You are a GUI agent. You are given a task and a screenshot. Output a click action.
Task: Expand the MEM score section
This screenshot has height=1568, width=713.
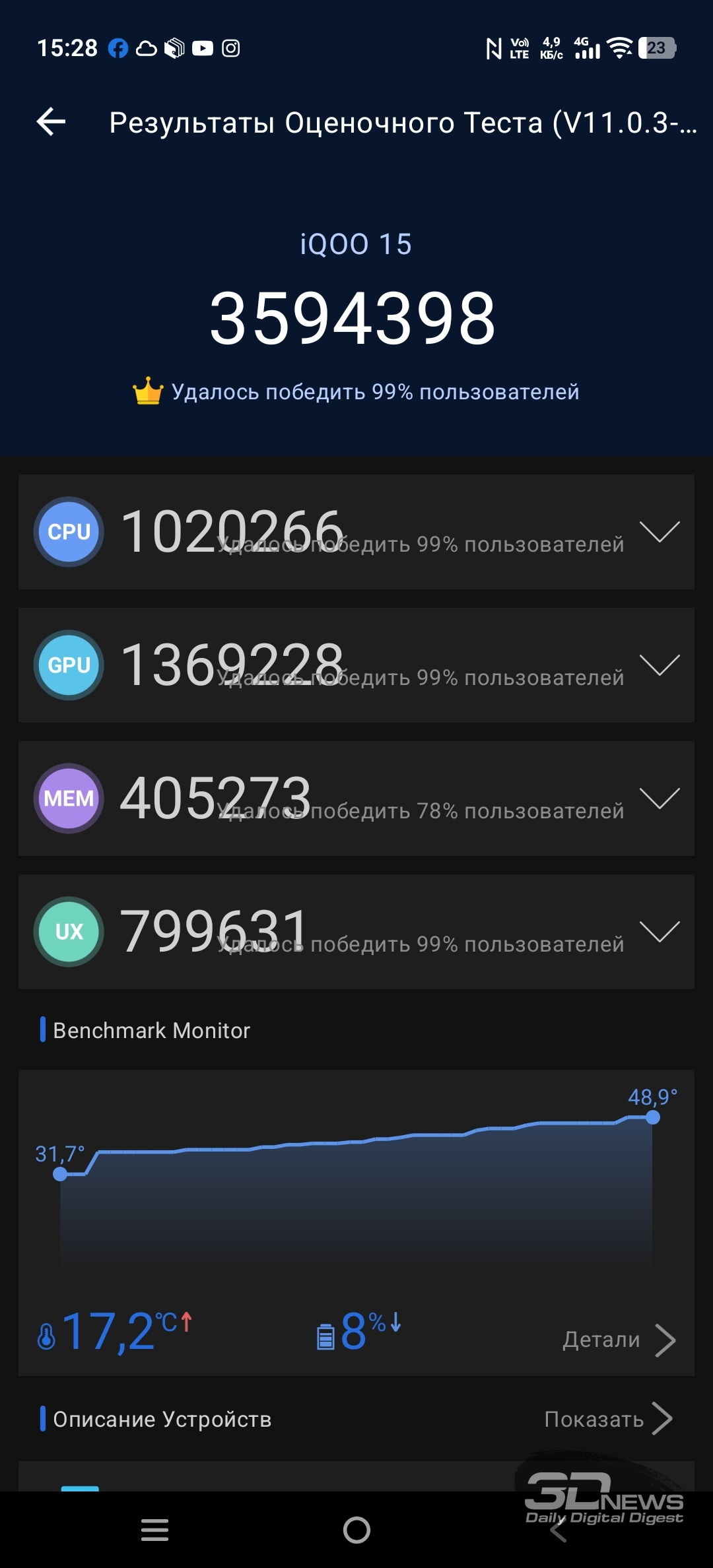tap(660, 799)
